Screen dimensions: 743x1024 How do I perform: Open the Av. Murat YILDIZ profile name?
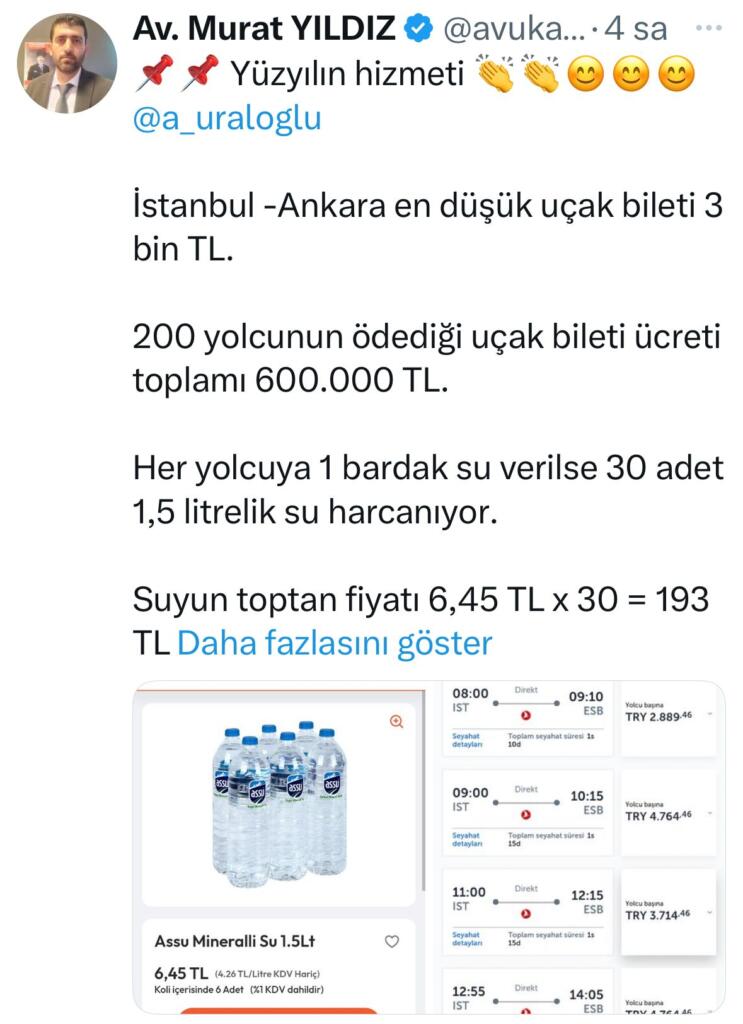coord(264,28)
